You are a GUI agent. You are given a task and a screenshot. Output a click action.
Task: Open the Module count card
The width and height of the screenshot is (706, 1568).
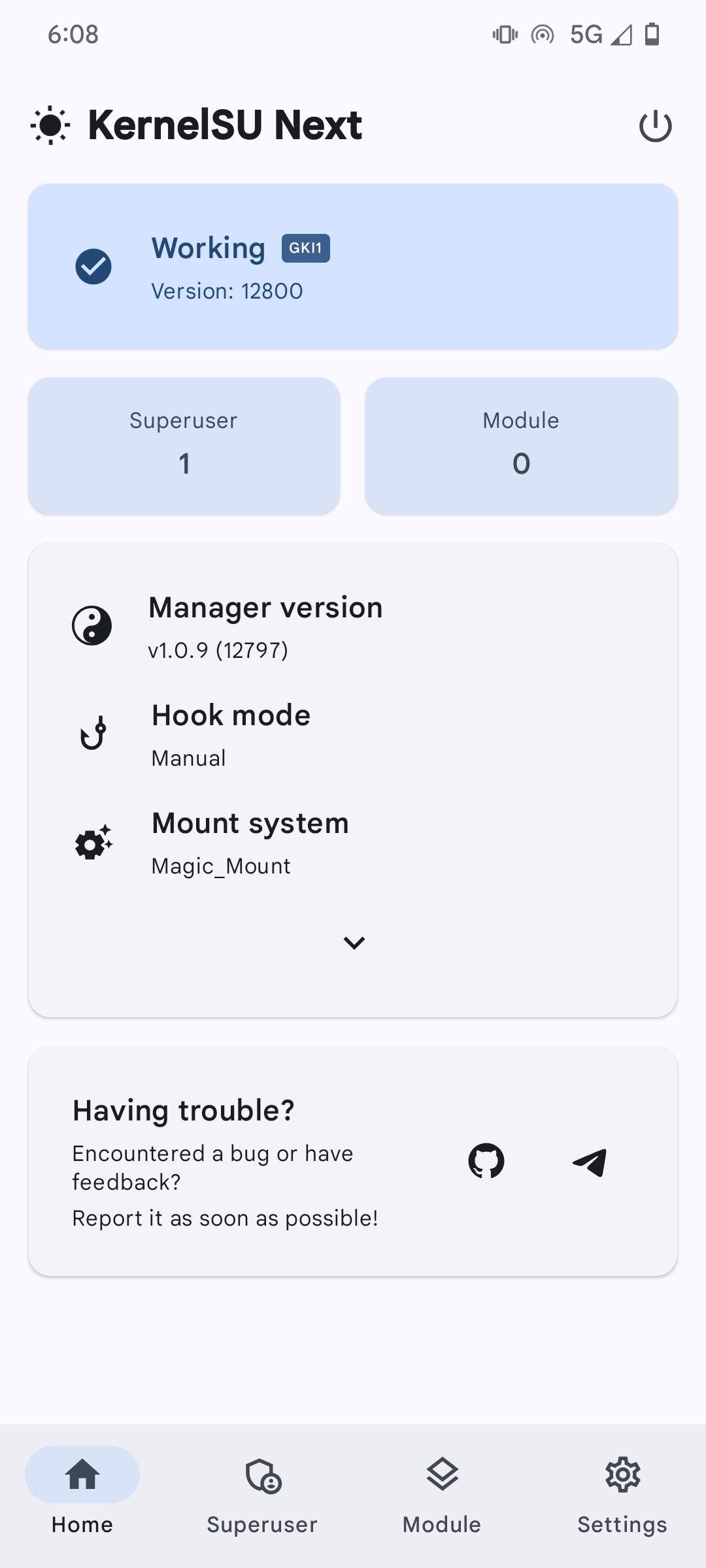click(521, 446)
